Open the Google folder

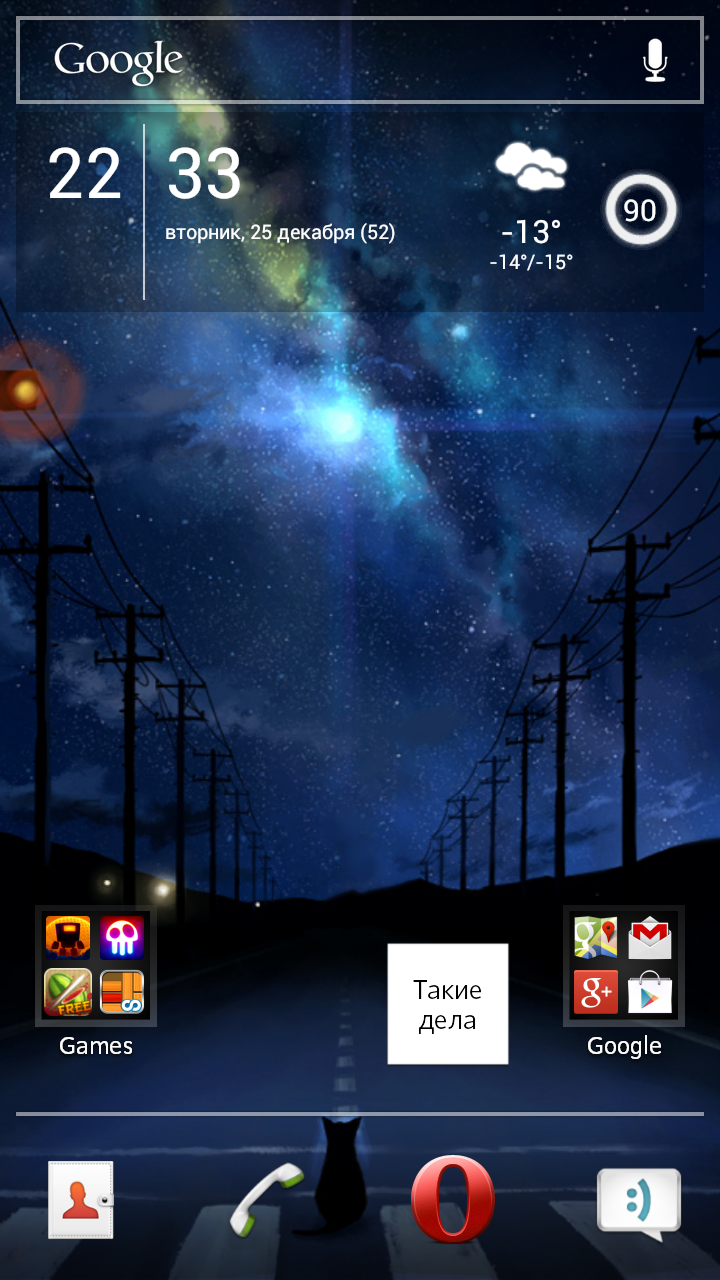(624, 982)
